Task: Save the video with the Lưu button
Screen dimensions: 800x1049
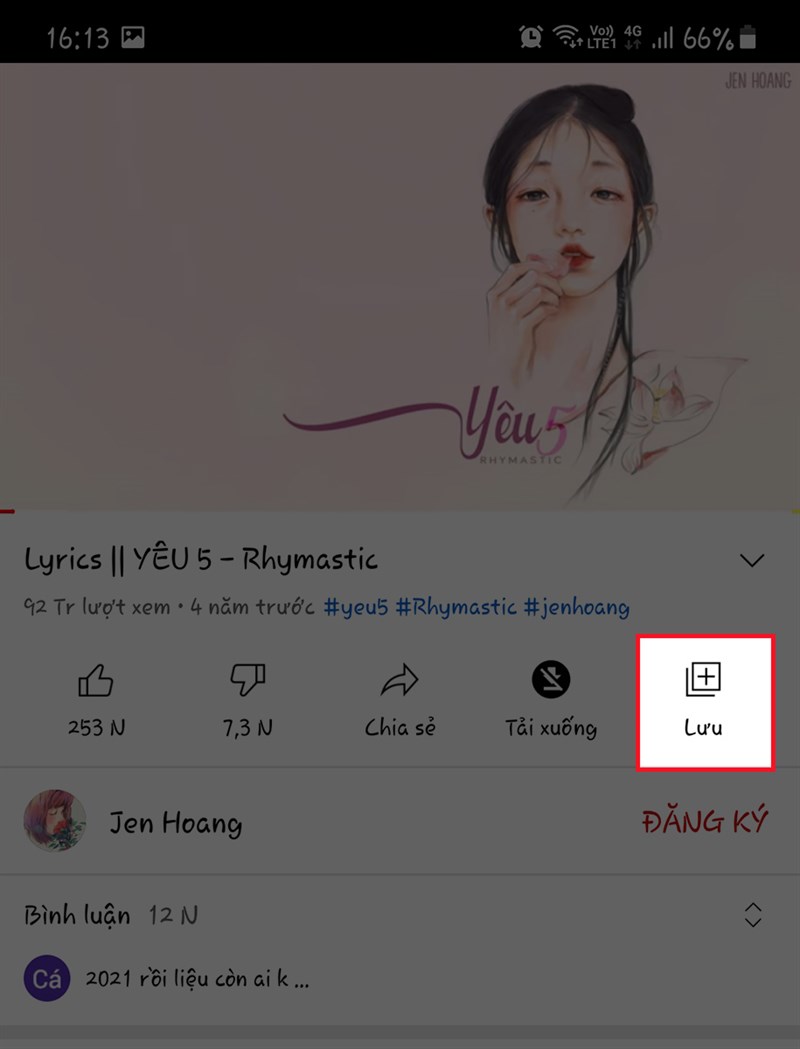Action: [x=704, y=700]
